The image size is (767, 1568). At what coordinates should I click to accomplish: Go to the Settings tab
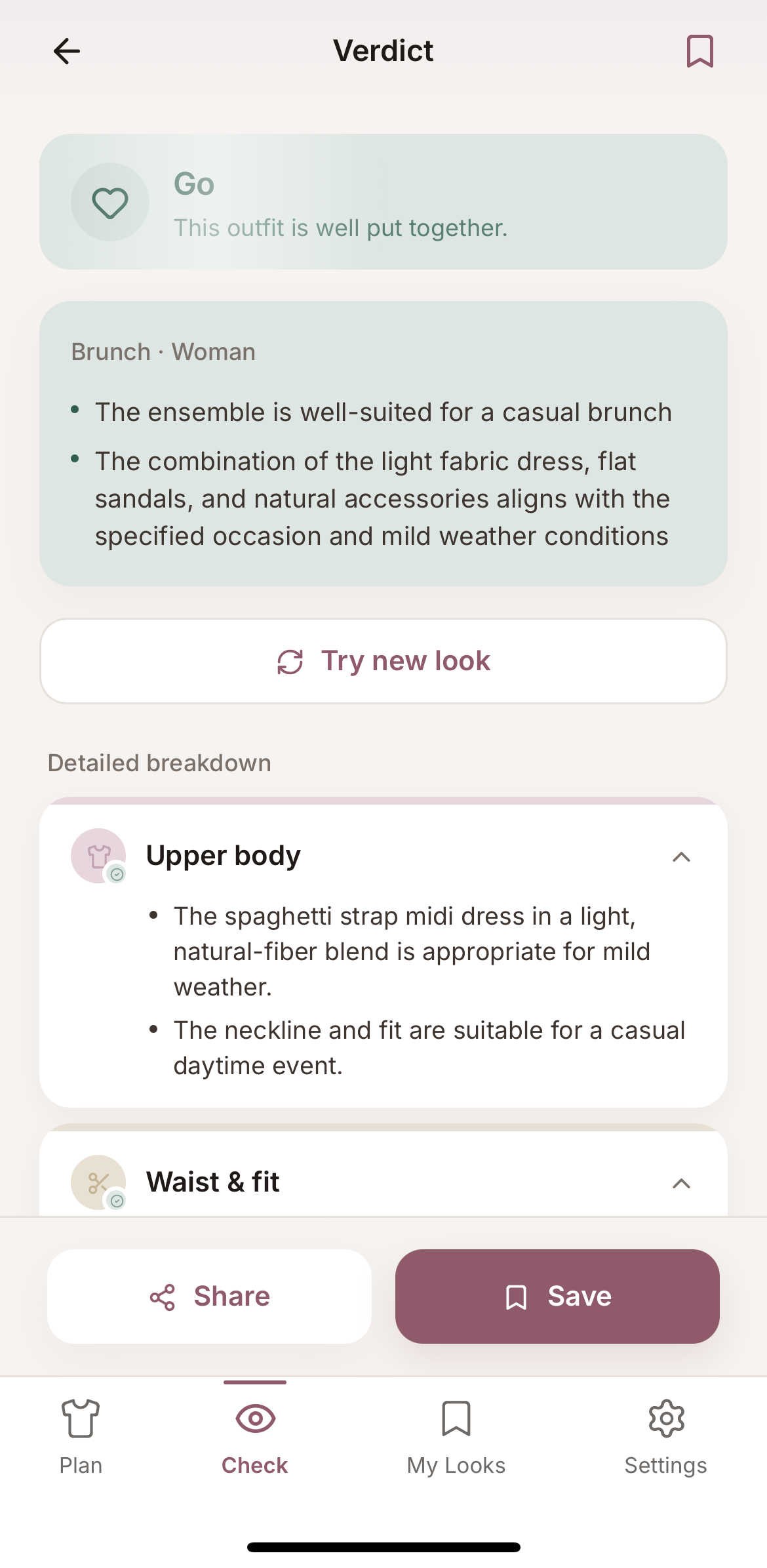pyautogui.click(x=665, y=1436)
